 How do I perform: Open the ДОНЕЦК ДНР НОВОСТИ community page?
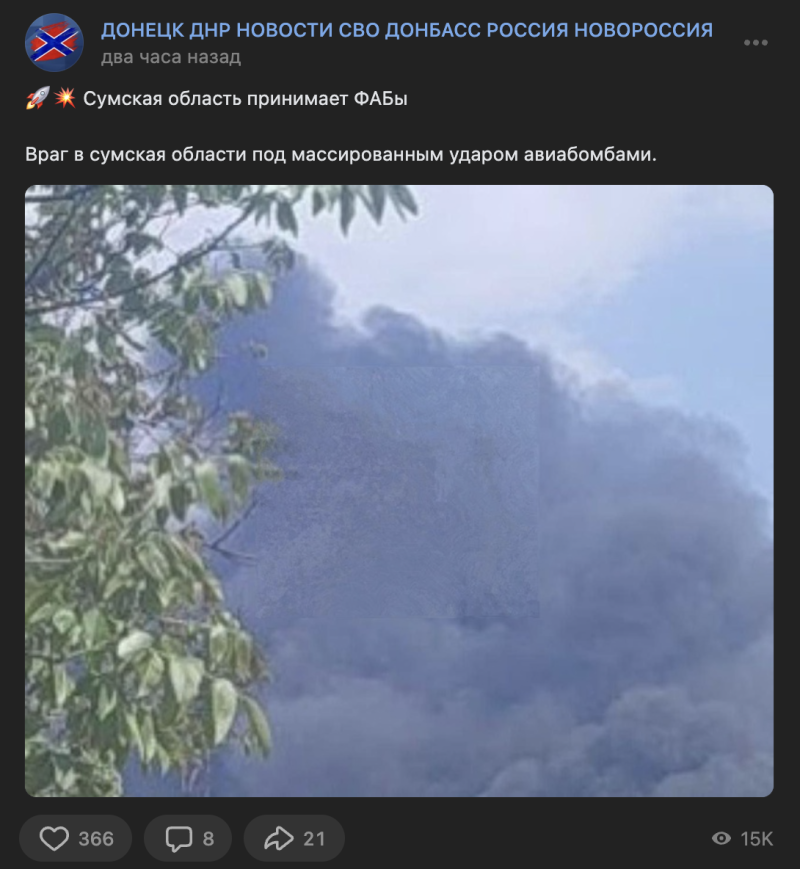406,30
